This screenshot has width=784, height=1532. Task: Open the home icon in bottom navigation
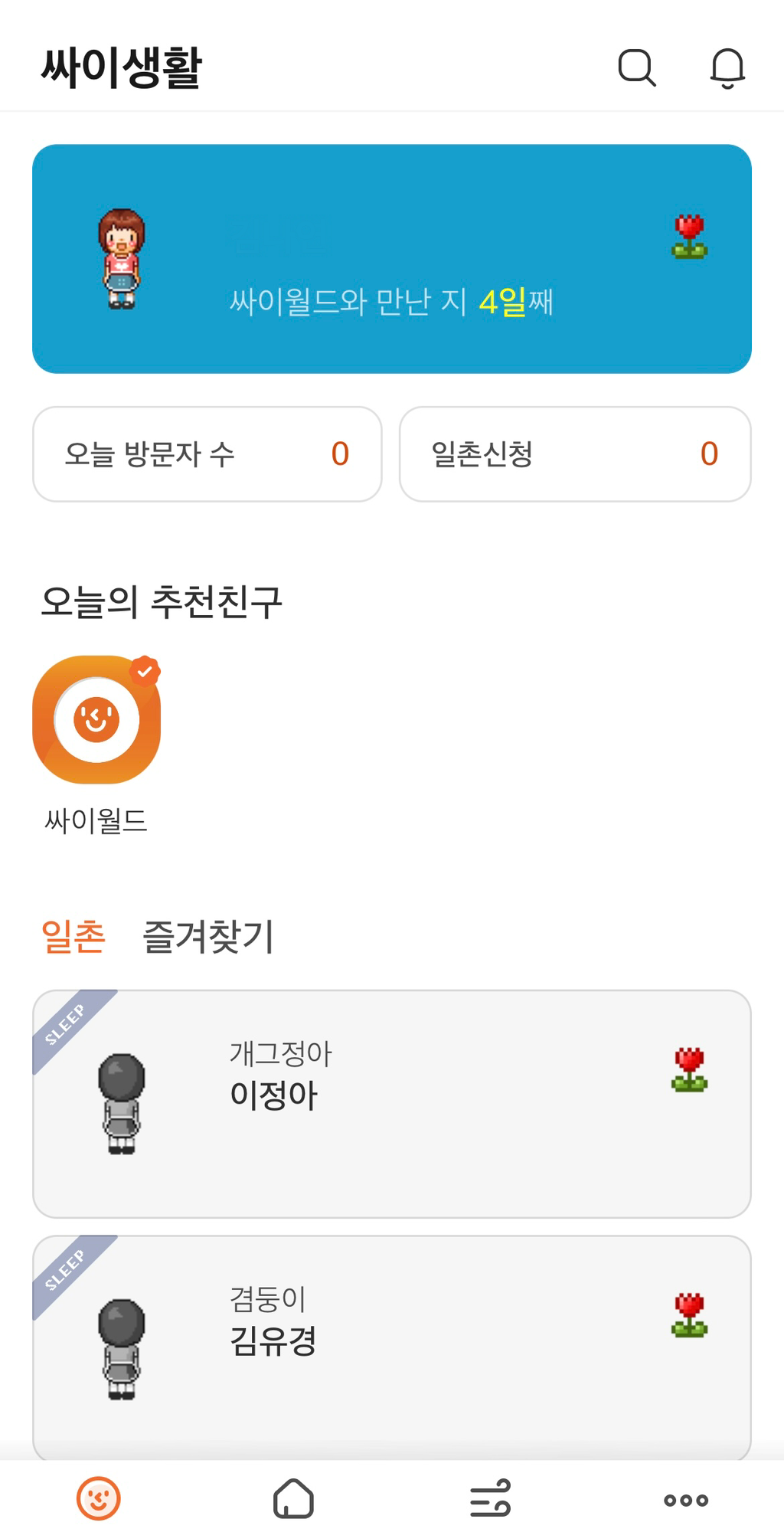tap(294, 1498)
